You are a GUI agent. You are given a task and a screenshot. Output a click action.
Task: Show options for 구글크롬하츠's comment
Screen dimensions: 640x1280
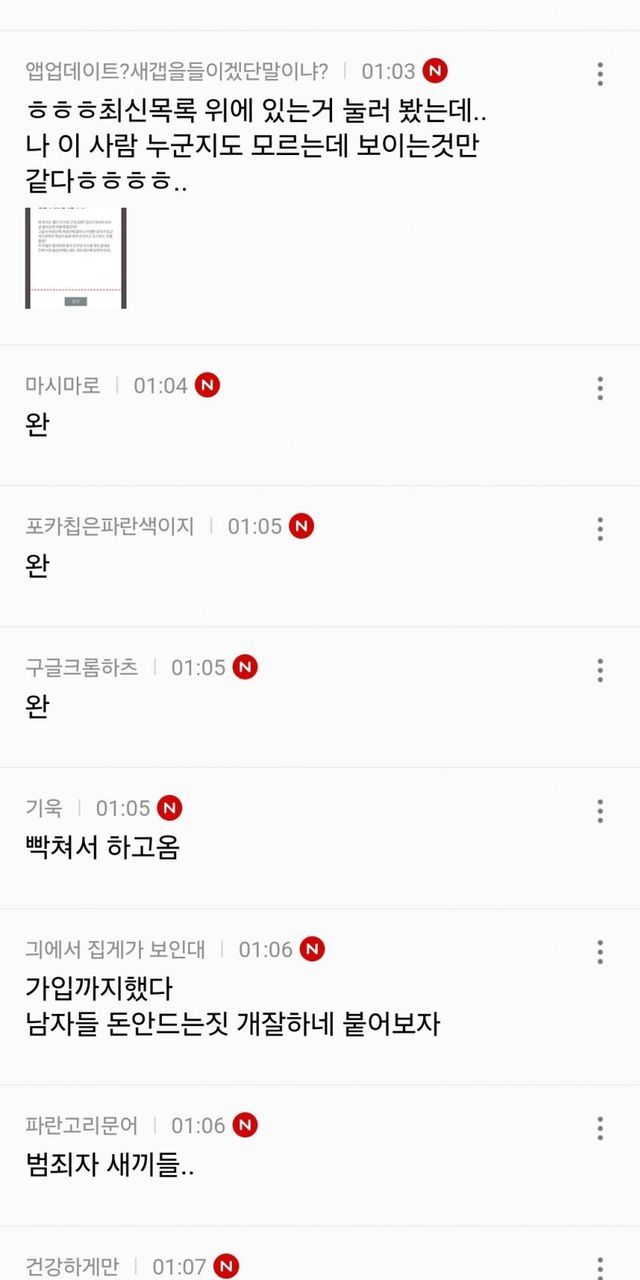(600, 670)
